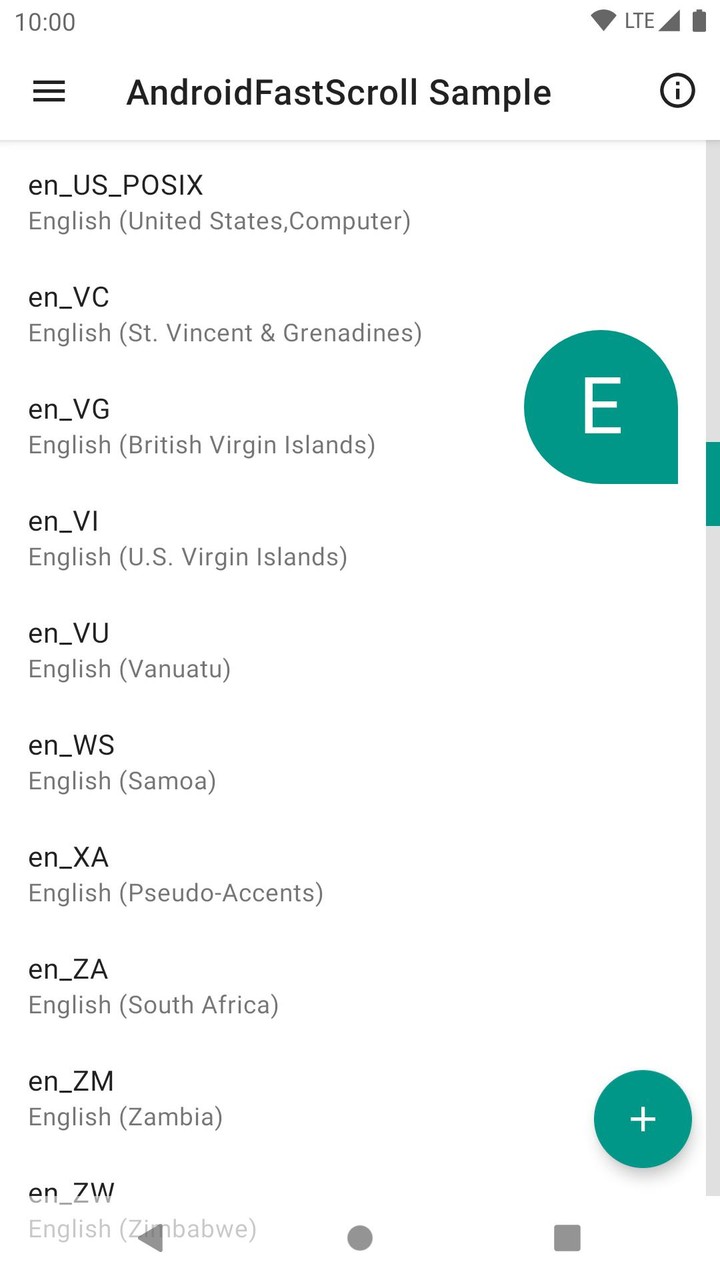Open the navigation drawer menu

point(49,92)
